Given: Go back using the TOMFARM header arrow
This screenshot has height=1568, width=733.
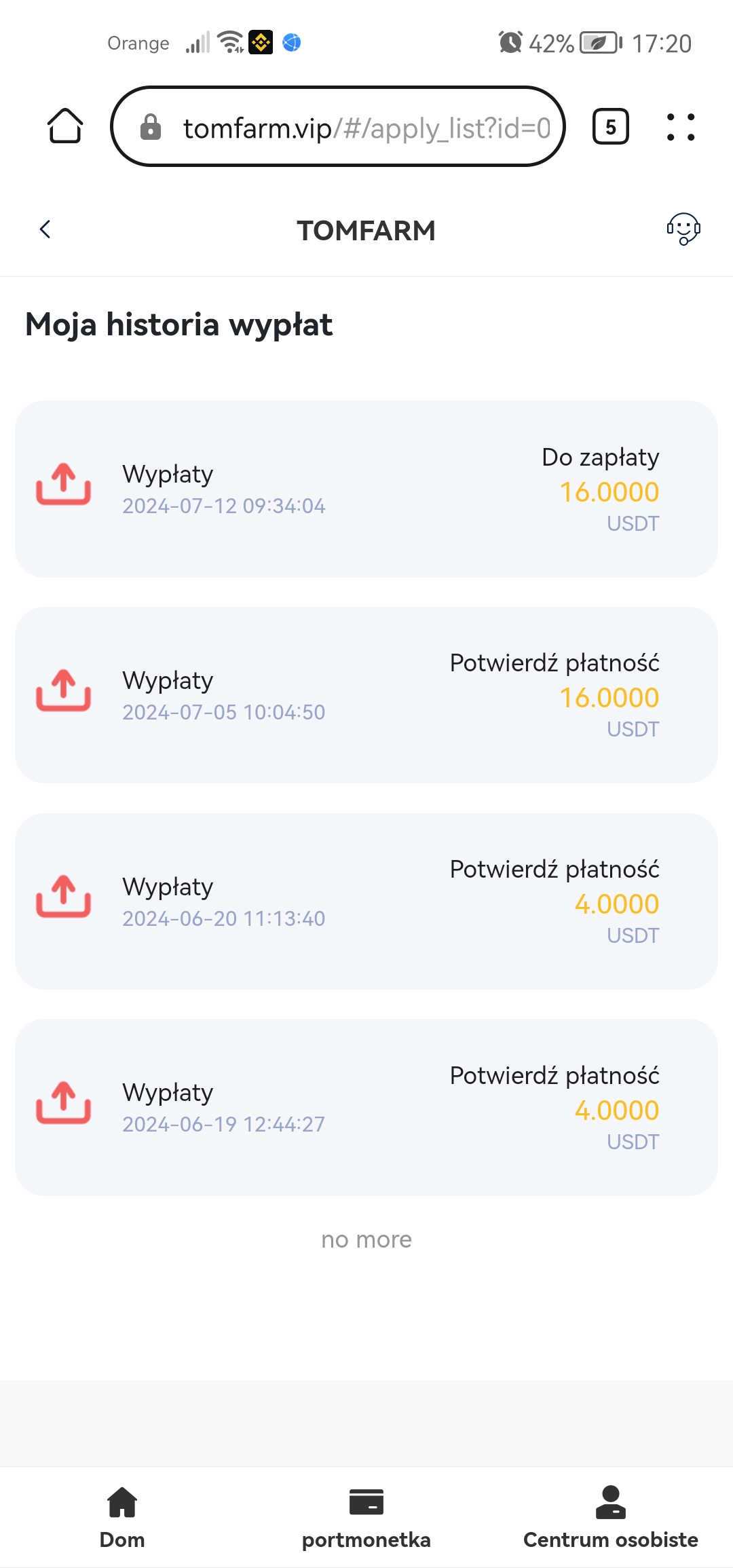Looking at the screenshot, I should 45,229.
